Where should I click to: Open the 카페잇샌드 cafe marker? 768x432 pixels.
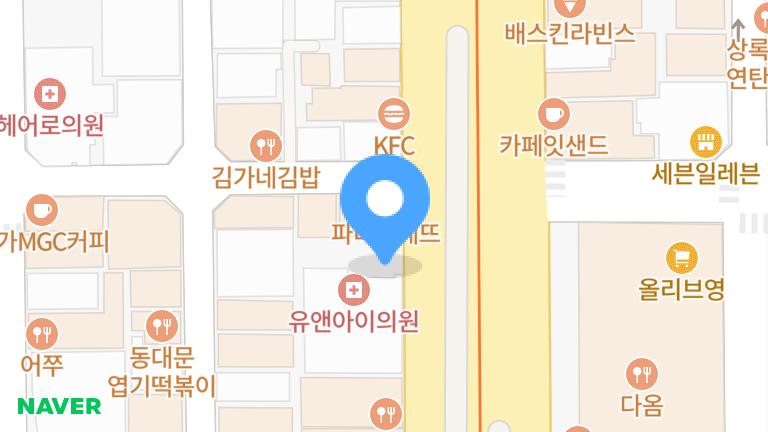tap(553, 111)
